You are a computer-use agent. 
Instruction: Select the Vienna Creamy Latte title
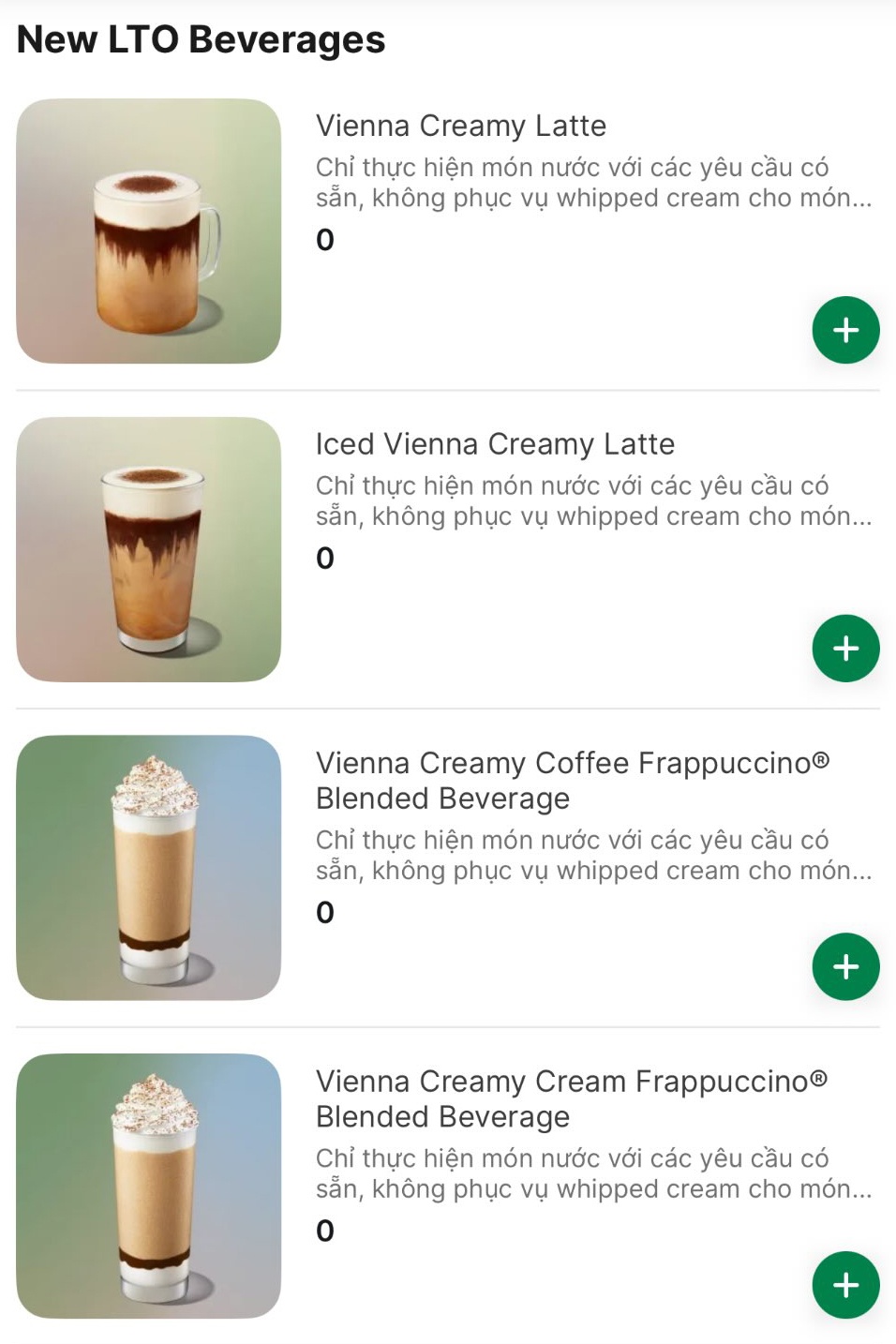tap(461, 126)
